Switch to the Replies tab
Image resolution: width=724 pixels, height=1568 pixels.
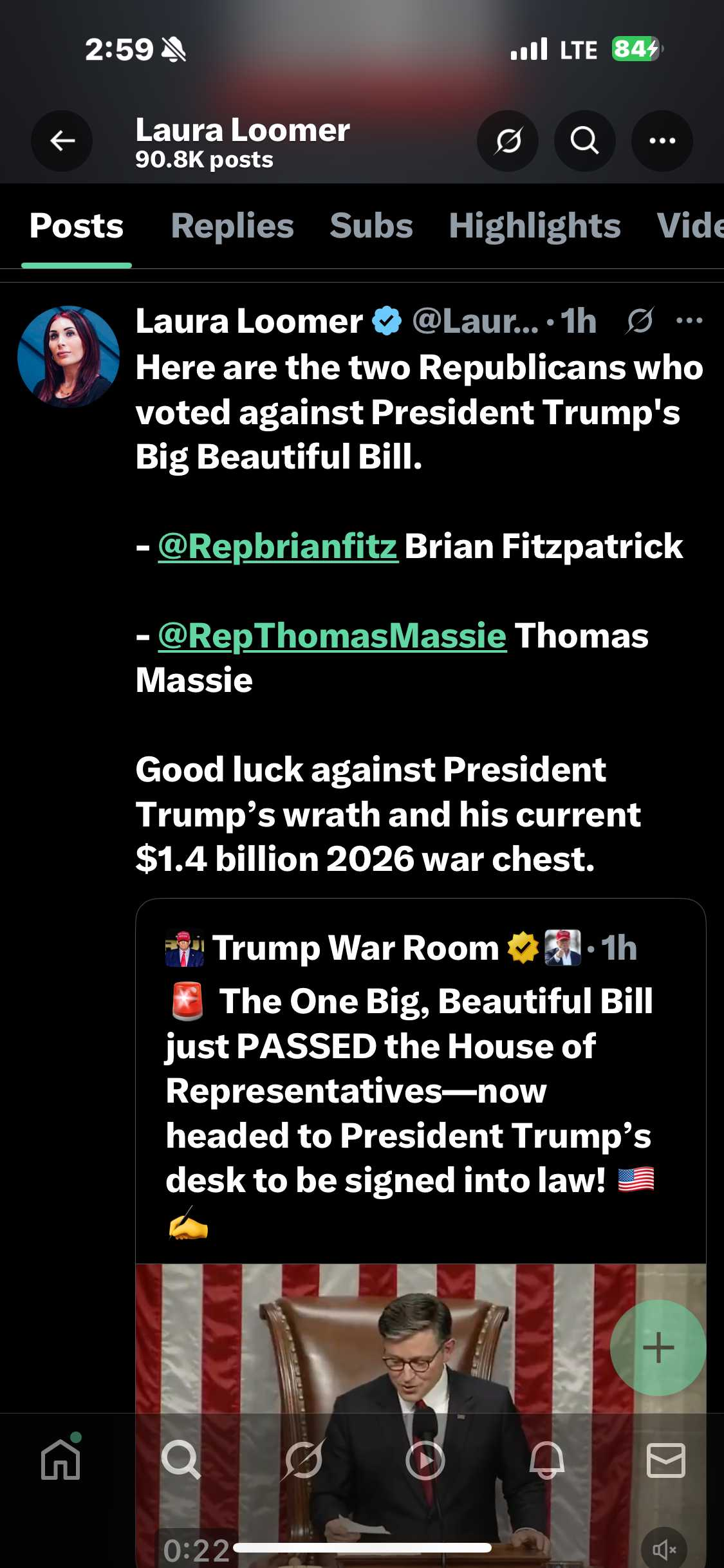tap(232, 226)
